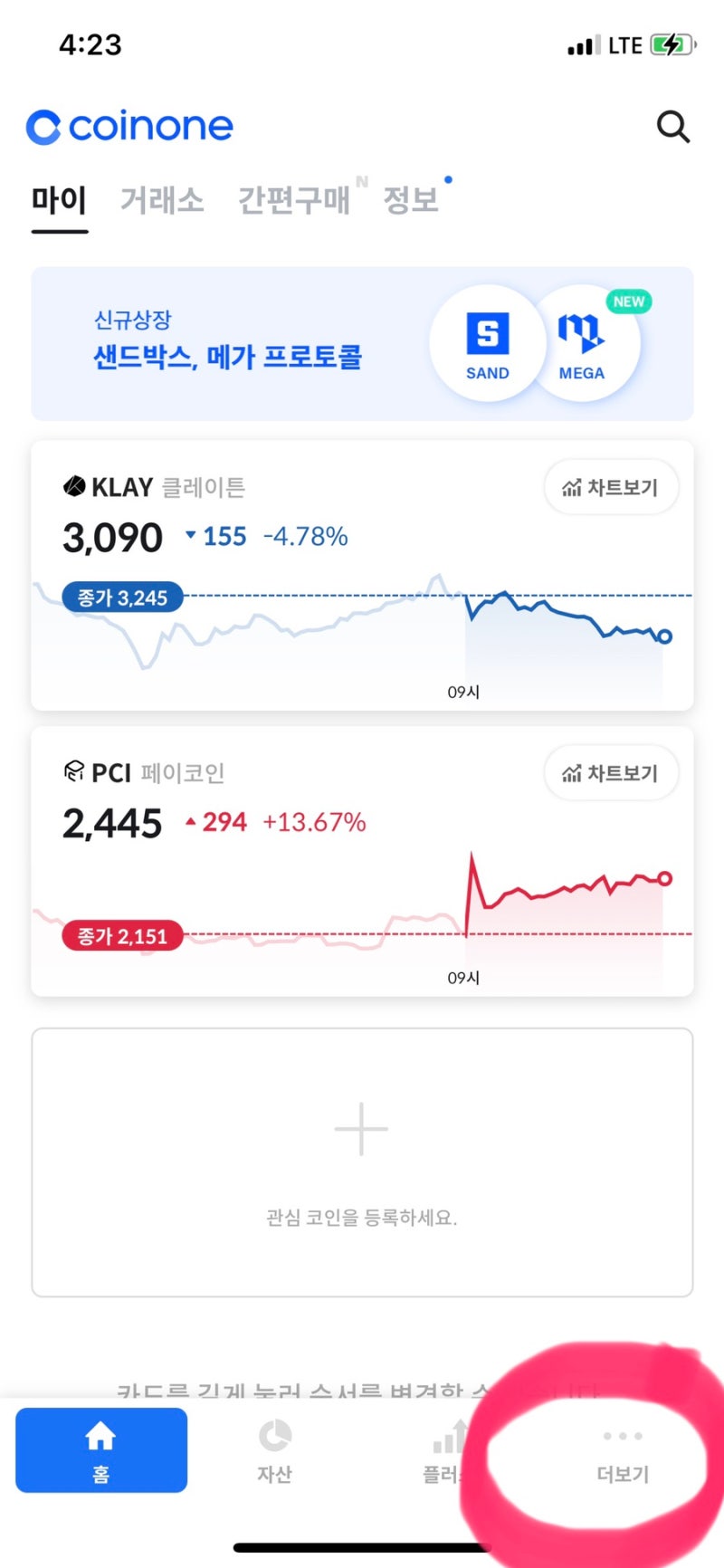The width and height of the screenshot is (724, 1568).
Task: Tap the 종가 2,151 closing price badge on PCI
Action: click(121, 936)
